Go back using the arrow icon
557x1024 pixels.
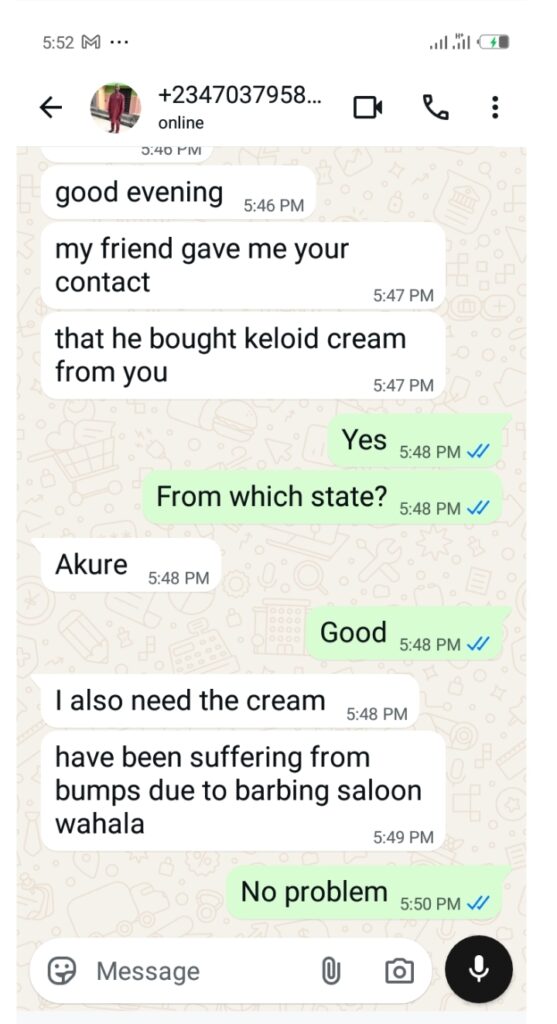click(51, 107)
